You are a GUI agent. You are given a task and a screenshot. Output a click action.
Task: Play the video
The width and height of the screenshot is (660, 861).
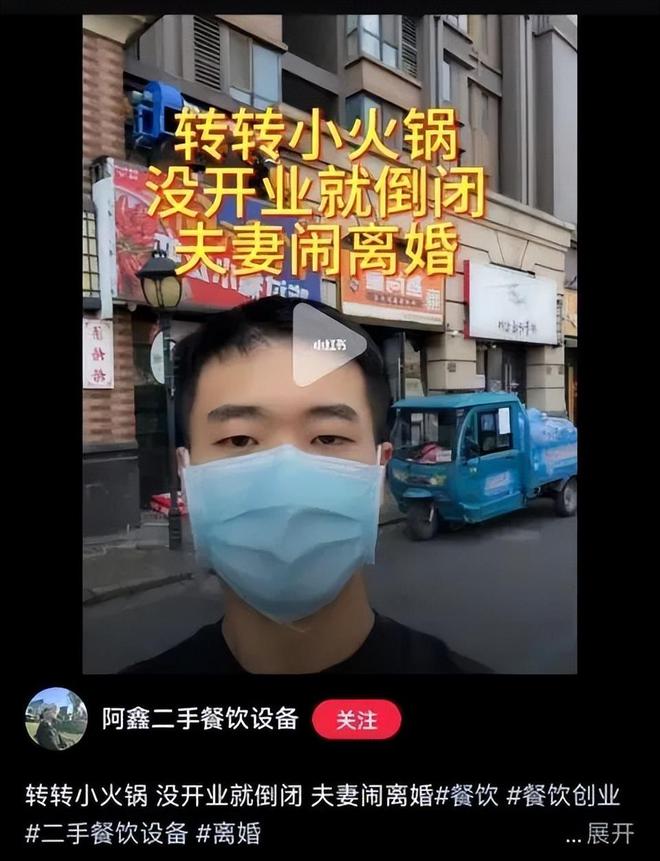[327, 345]
